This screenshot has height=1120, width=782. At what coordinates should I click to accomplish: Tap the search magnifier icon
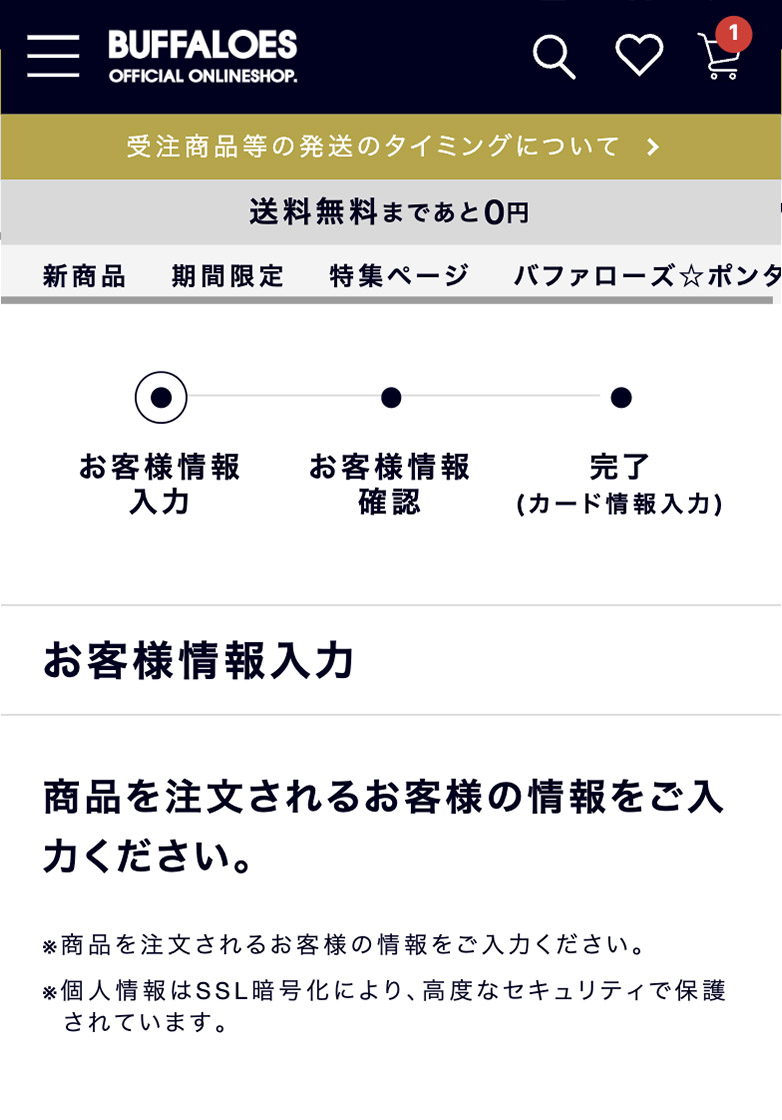(553, 56)
